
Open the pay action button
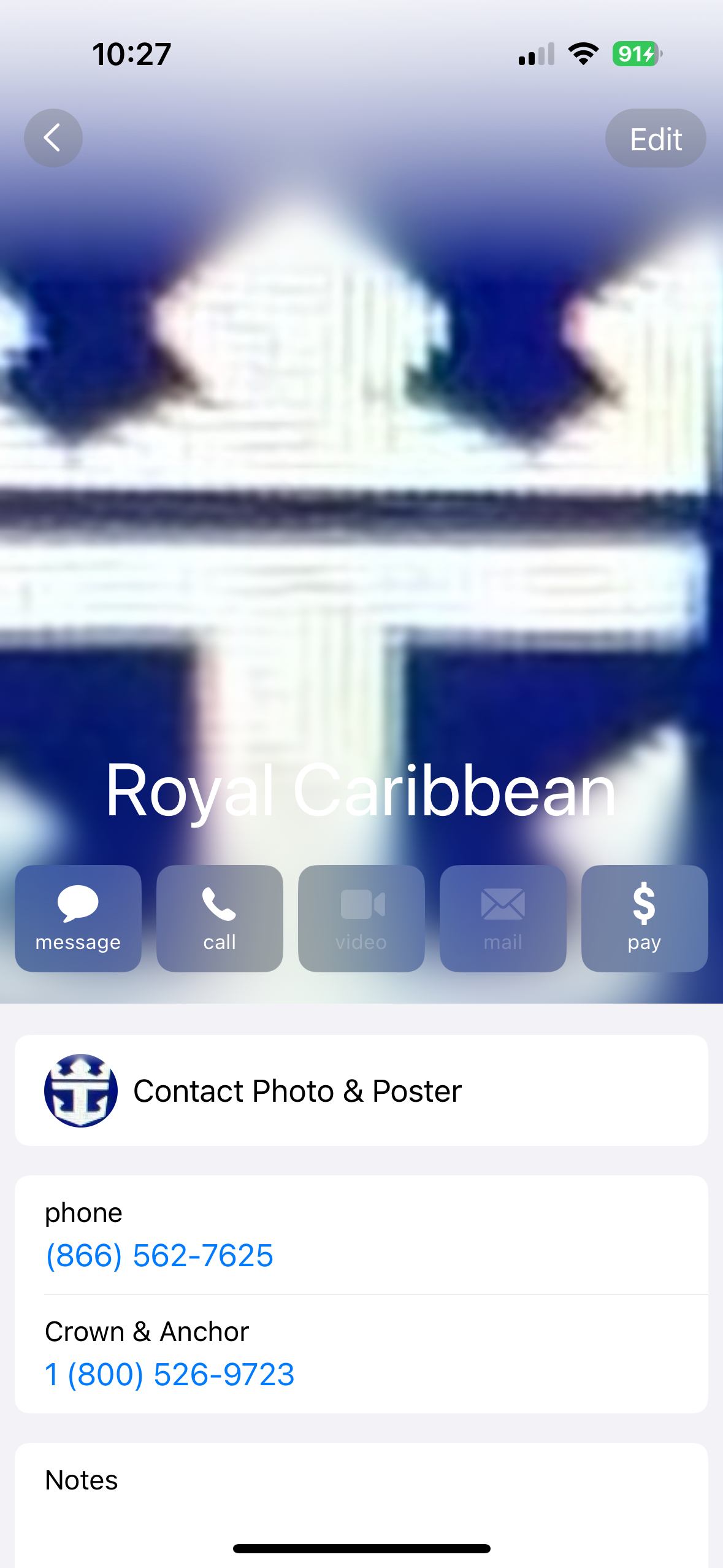tap(645, 918)
